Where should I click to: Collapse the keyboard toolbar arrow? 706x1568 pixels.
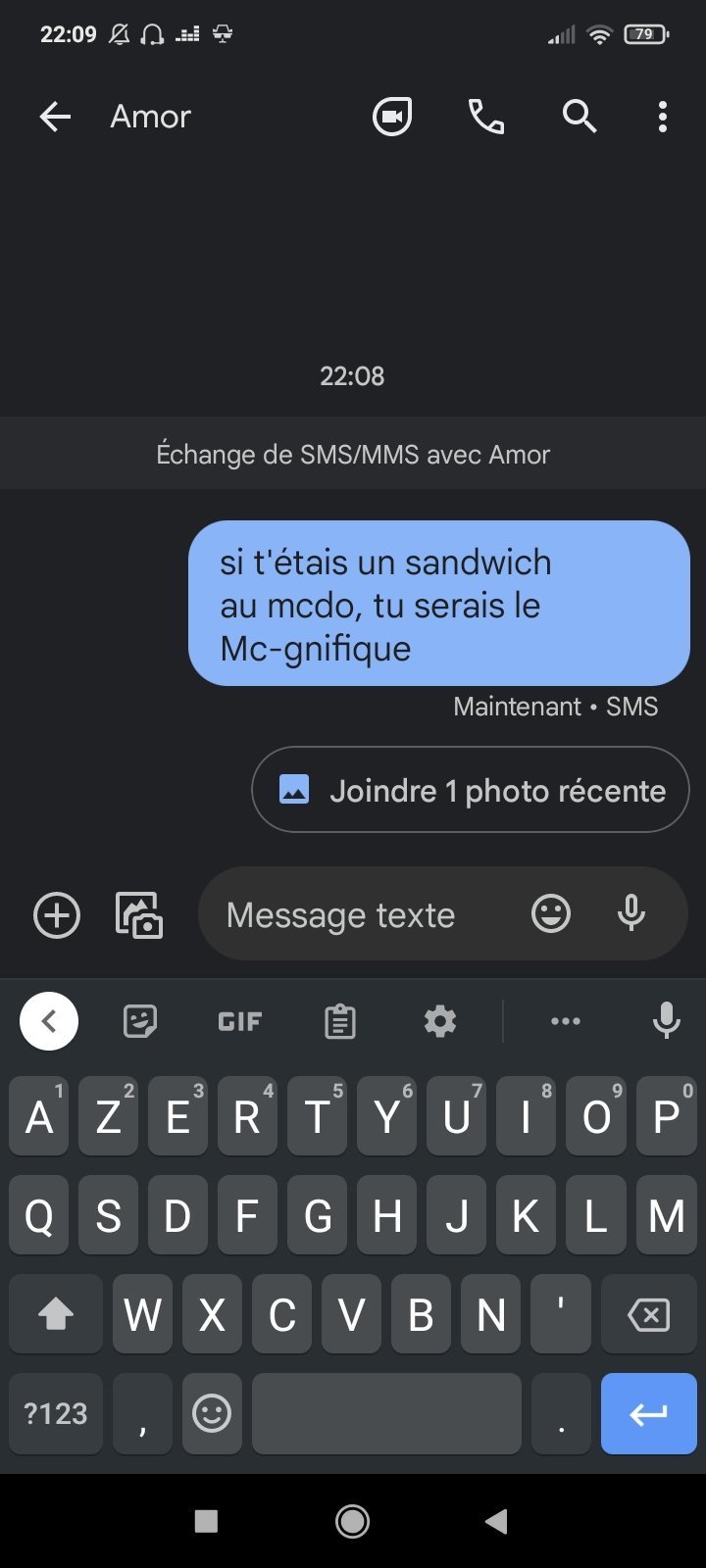pyautogui.click(x=49, y=1021)
